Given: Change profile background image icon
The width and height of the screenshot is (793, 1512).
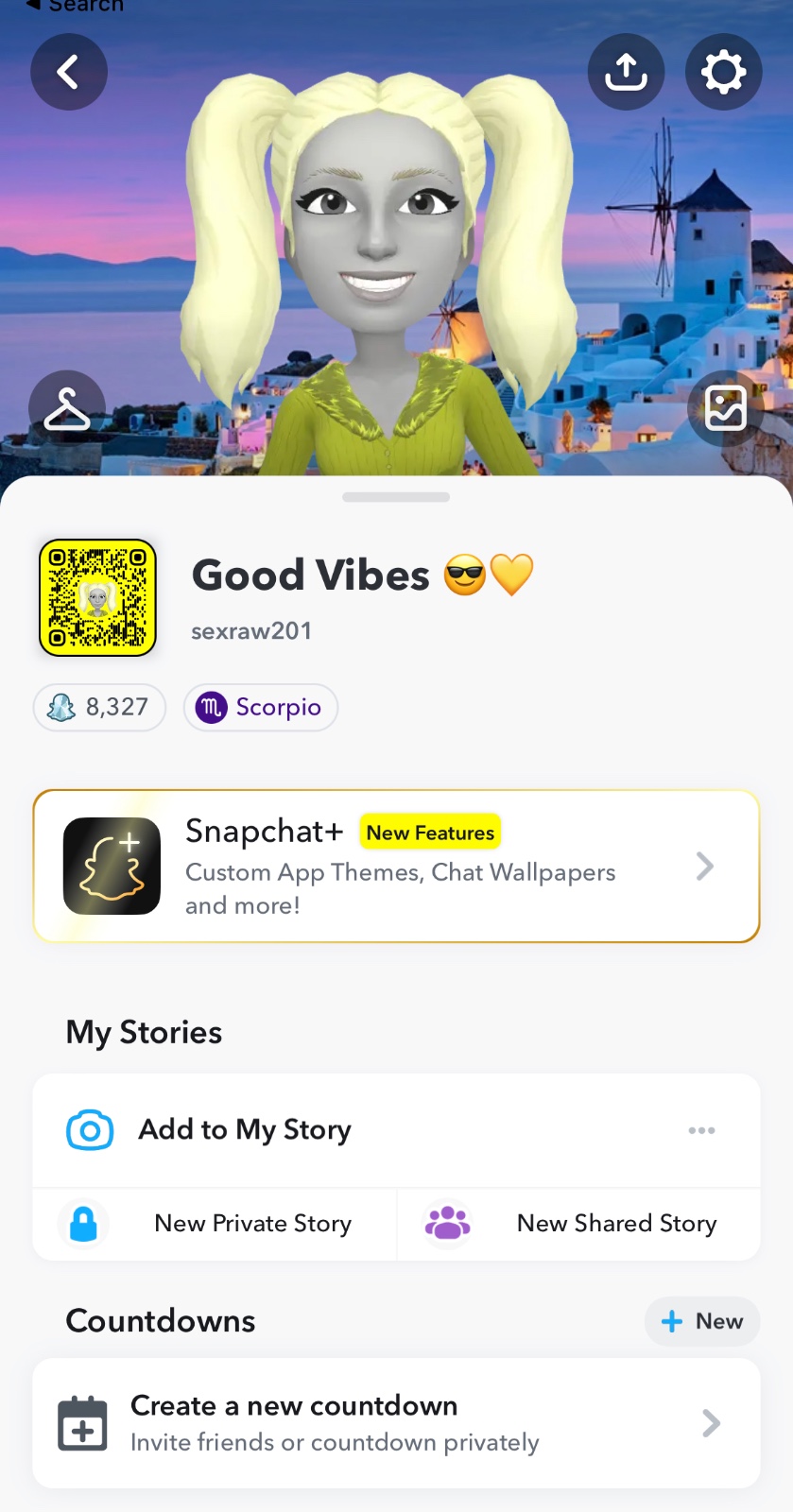Looking at the screenshot, I should 725,408.
